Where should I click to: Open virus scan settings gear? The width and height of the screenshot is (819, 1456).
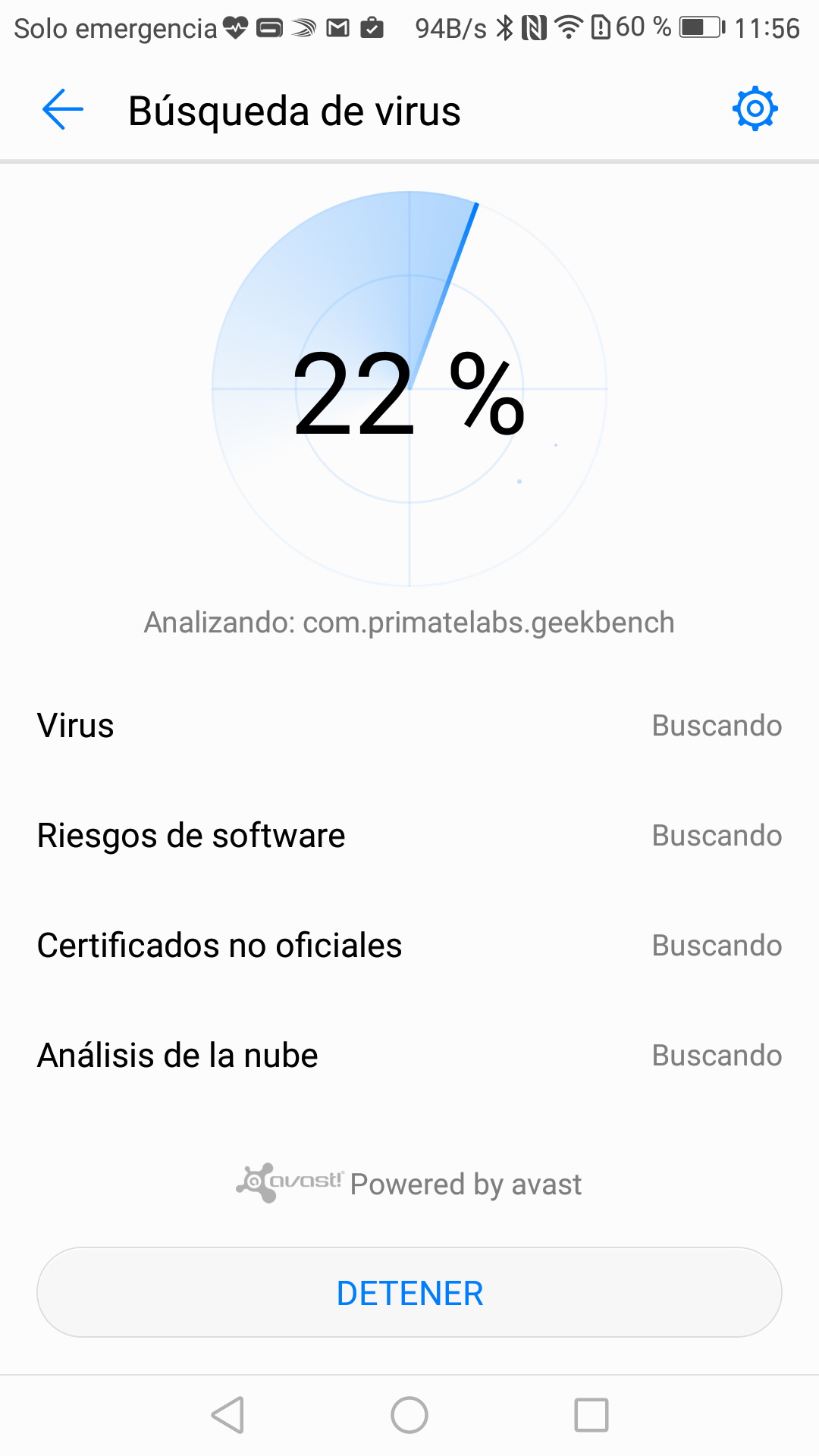[x=755, y=109]
